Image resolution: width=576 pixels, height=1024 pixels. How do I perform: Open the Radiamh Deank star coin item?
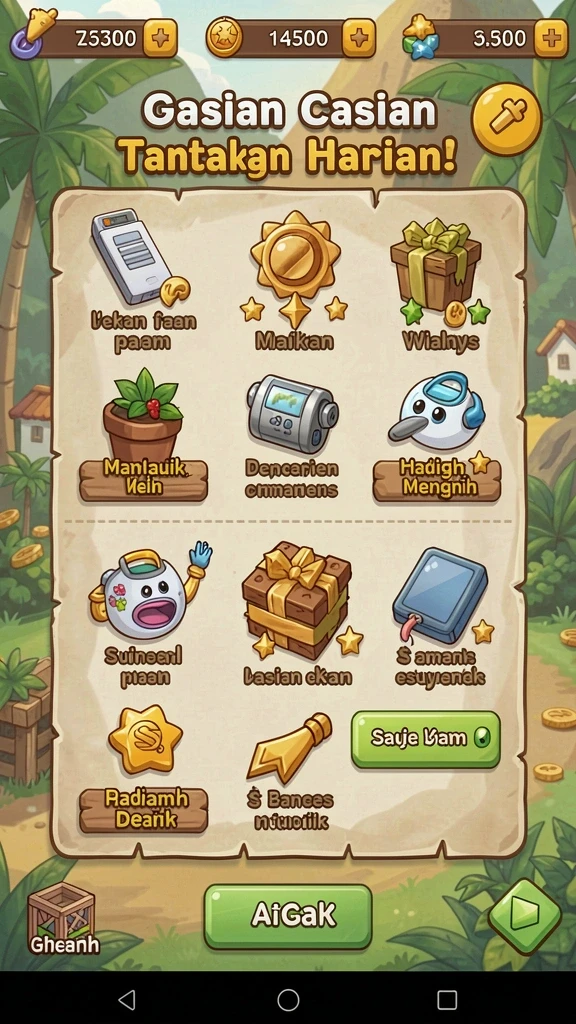tap(144, 768)
